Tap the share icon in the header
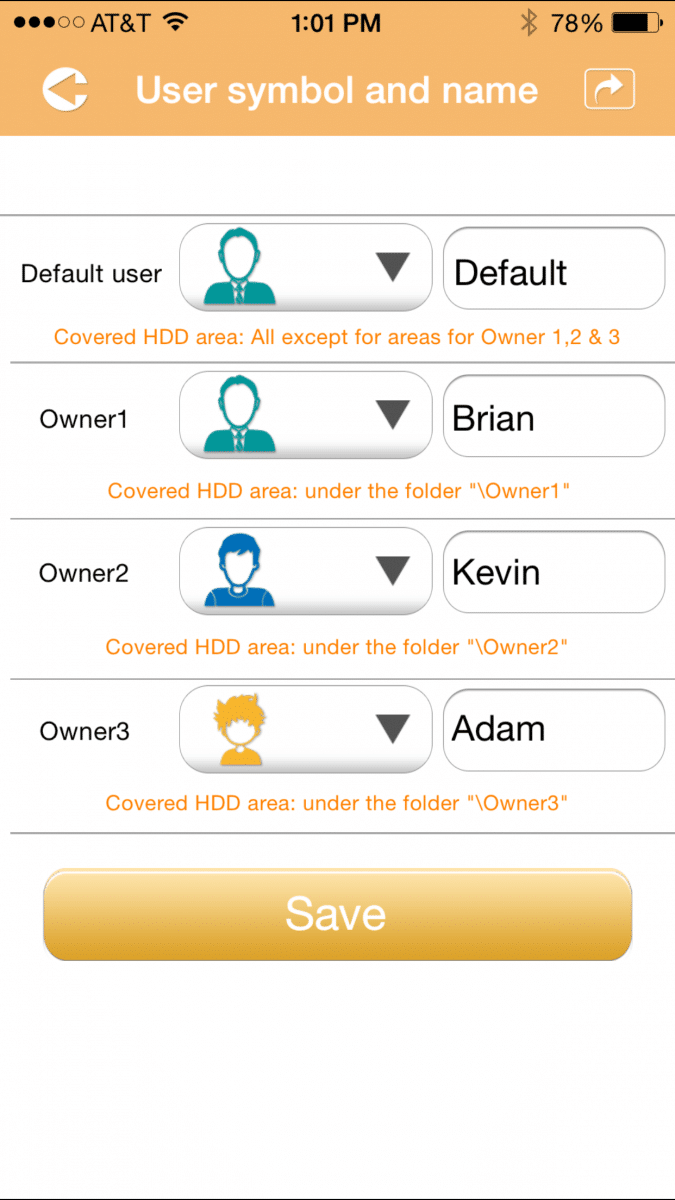 pyautogui.click(x=610, y=89)
